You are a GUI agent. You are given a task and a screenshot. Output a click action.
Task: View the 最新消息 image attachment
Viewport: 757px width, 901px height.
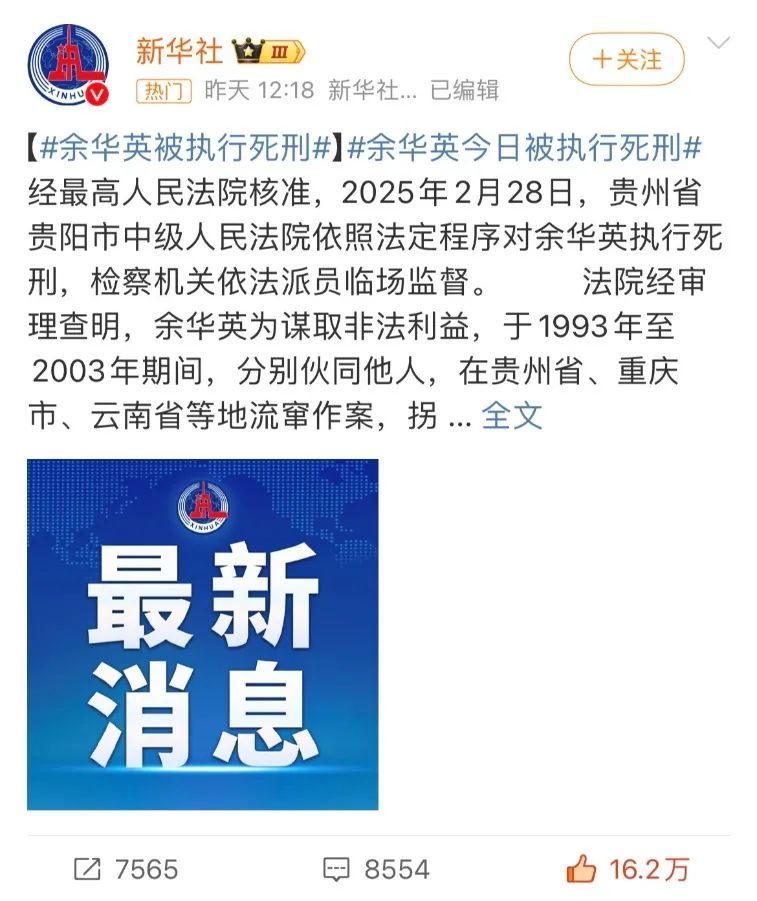[x=202, y=634]
